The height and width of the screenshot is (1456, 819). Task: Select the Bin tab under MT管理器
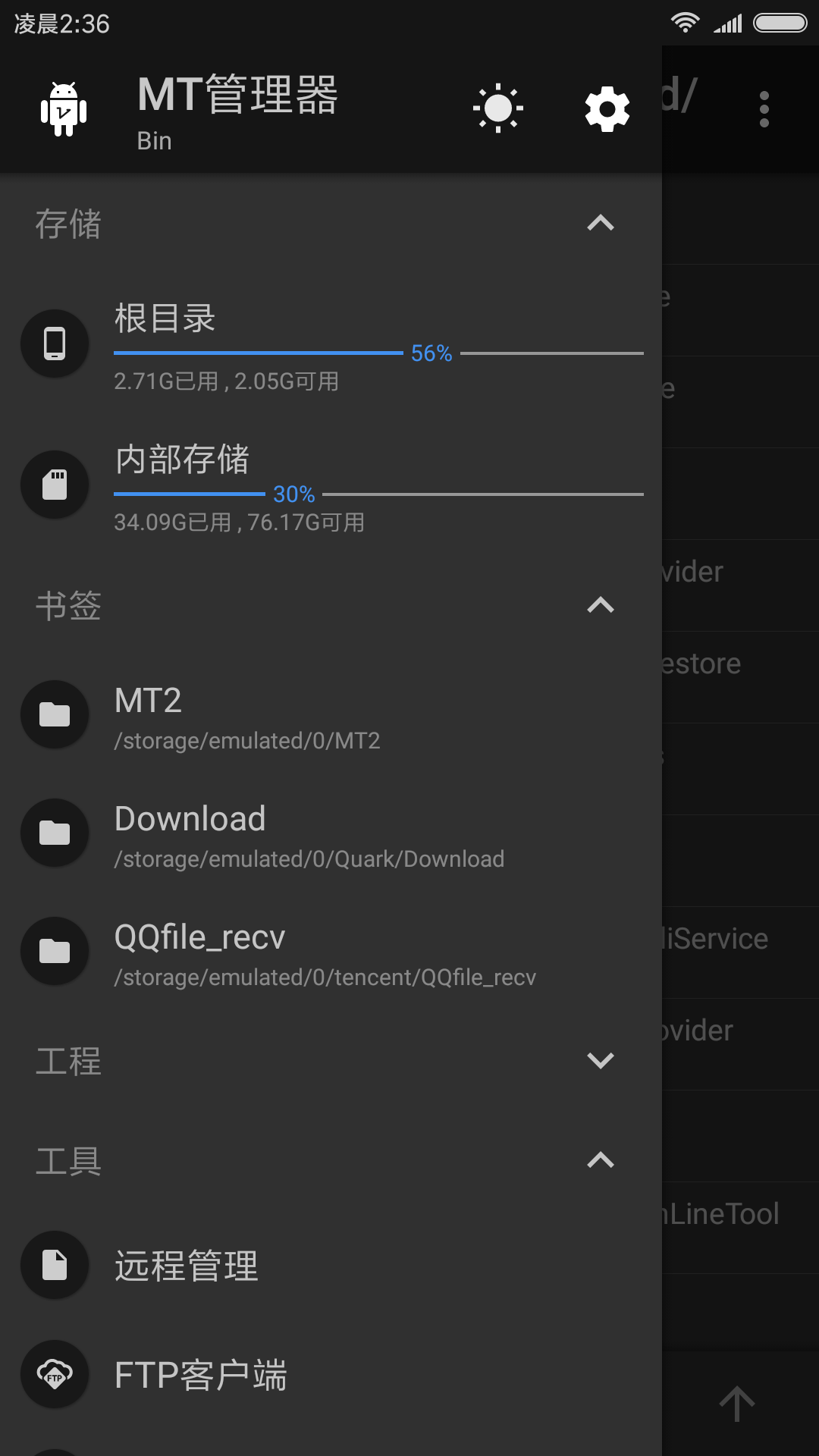tap(154, 140)
